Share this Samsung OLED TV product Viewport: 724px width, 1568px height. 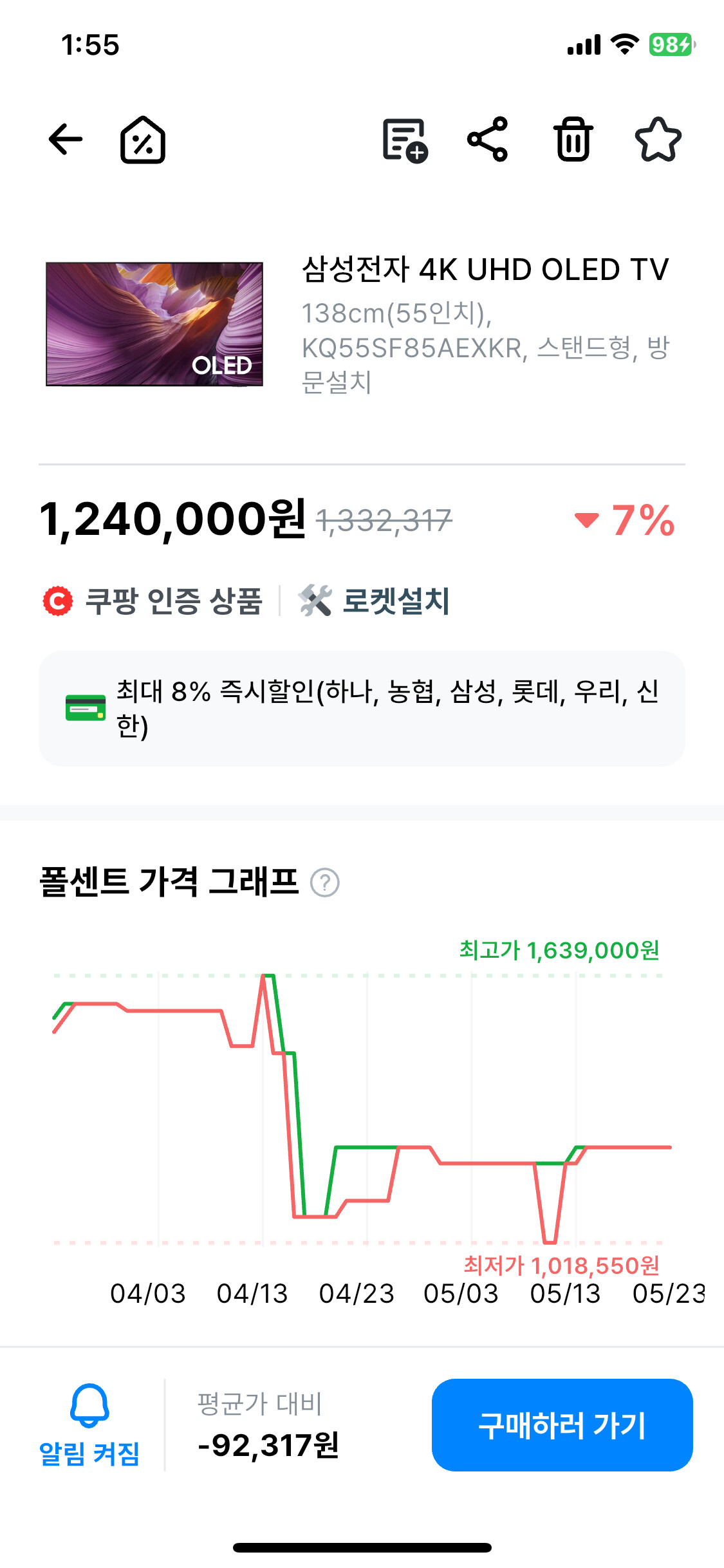[x=488, y=139]
